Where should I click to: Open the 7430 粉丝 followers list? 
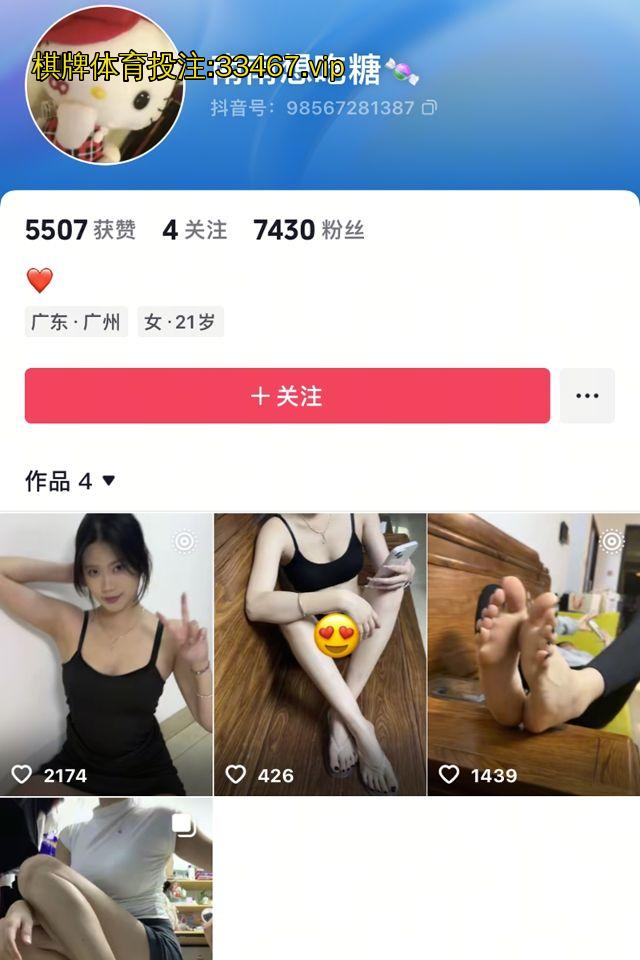click(x=308, y=230)
